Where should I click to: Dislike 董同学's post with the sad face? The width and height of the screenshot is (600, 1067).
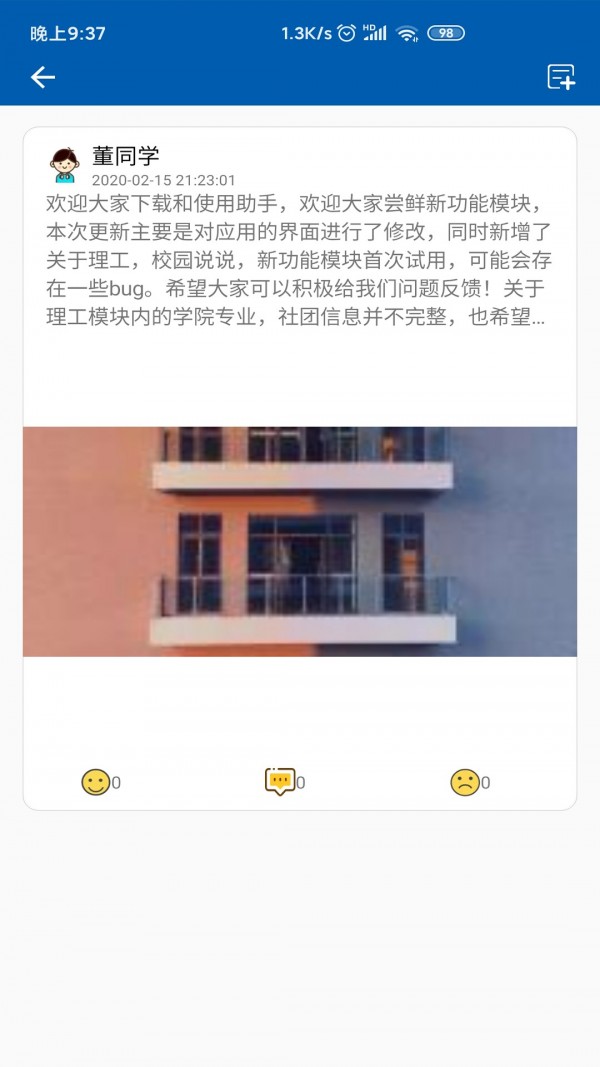(x=465, y=782)
